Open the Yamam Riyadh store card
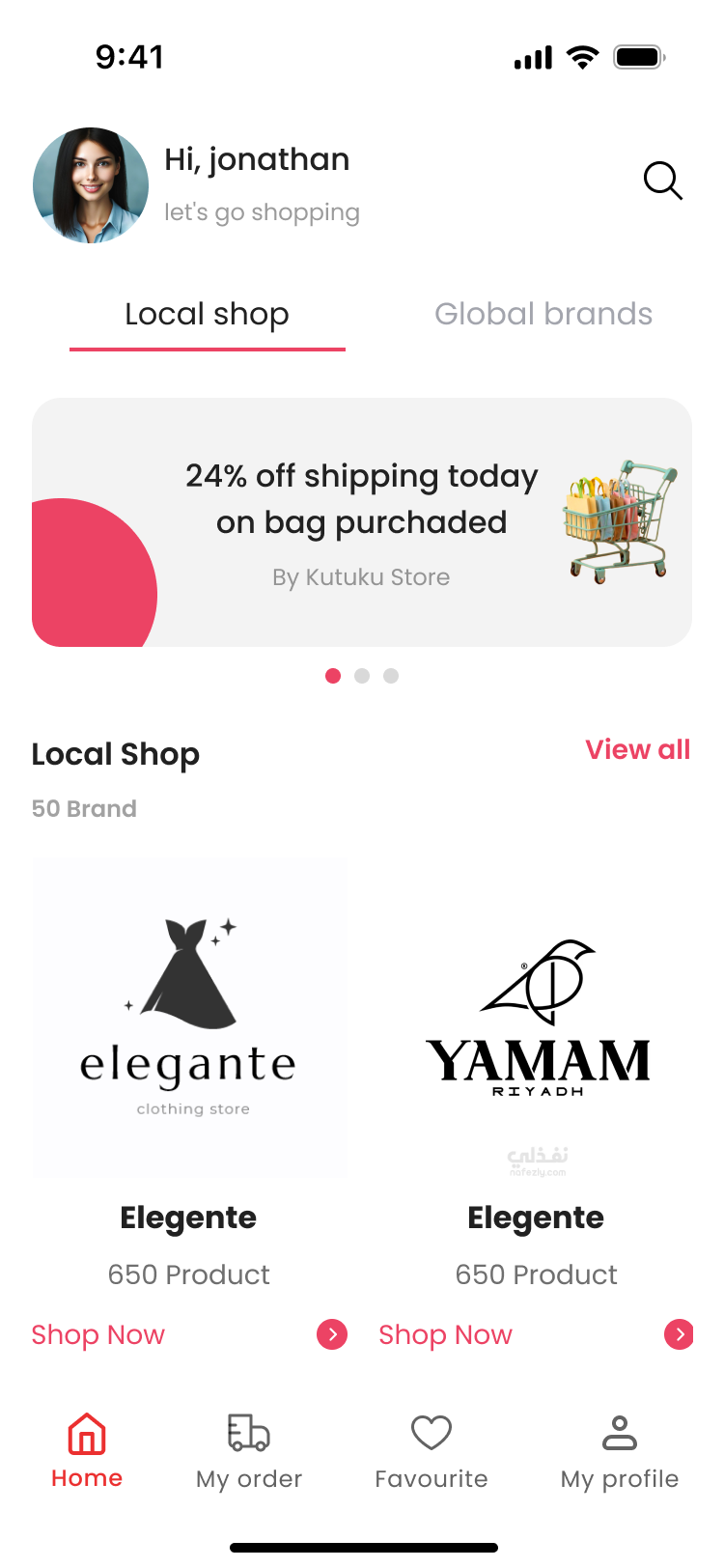The height and width of the screenshot is (1568, 724). pos(537,1019)
